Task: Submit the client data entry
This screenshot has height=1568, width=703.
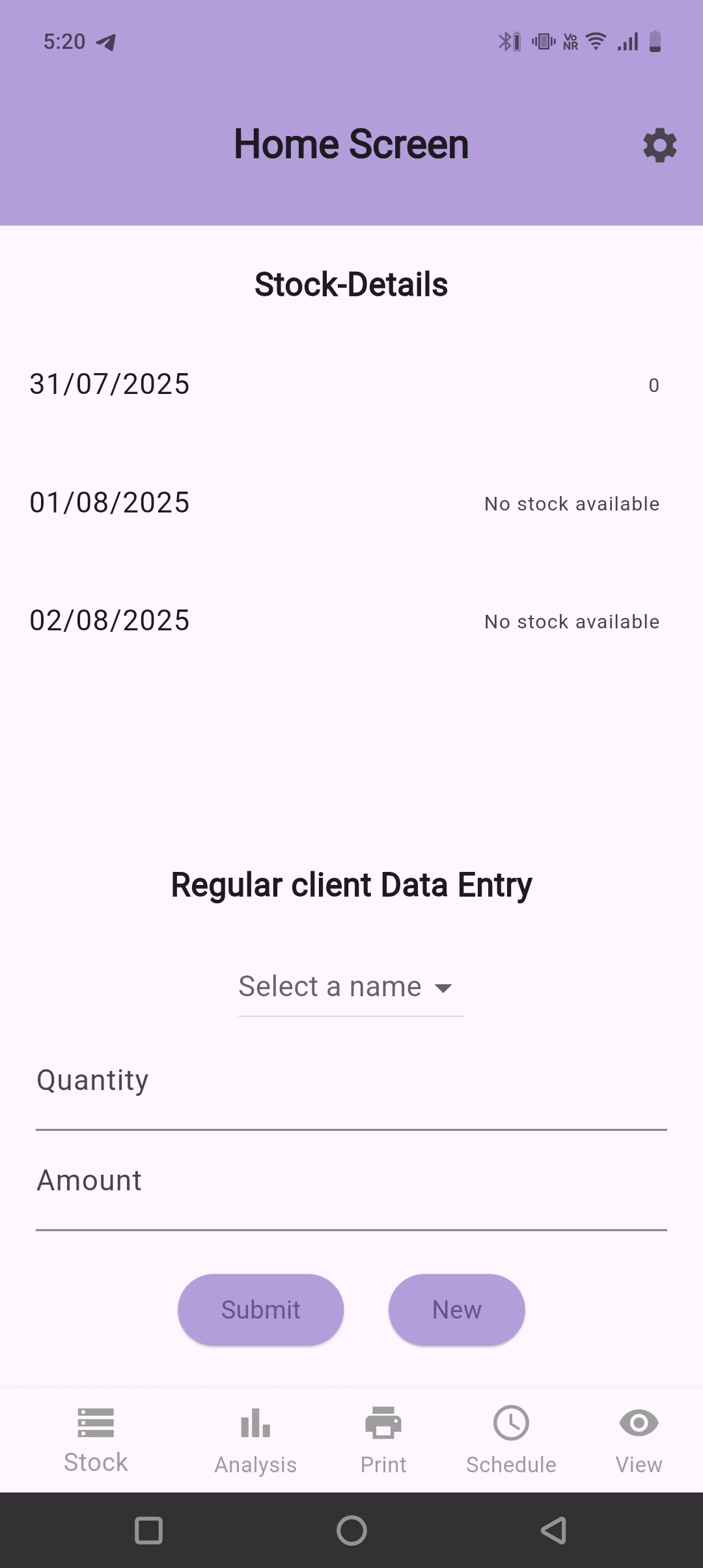Action: (x=260, y=1309)
